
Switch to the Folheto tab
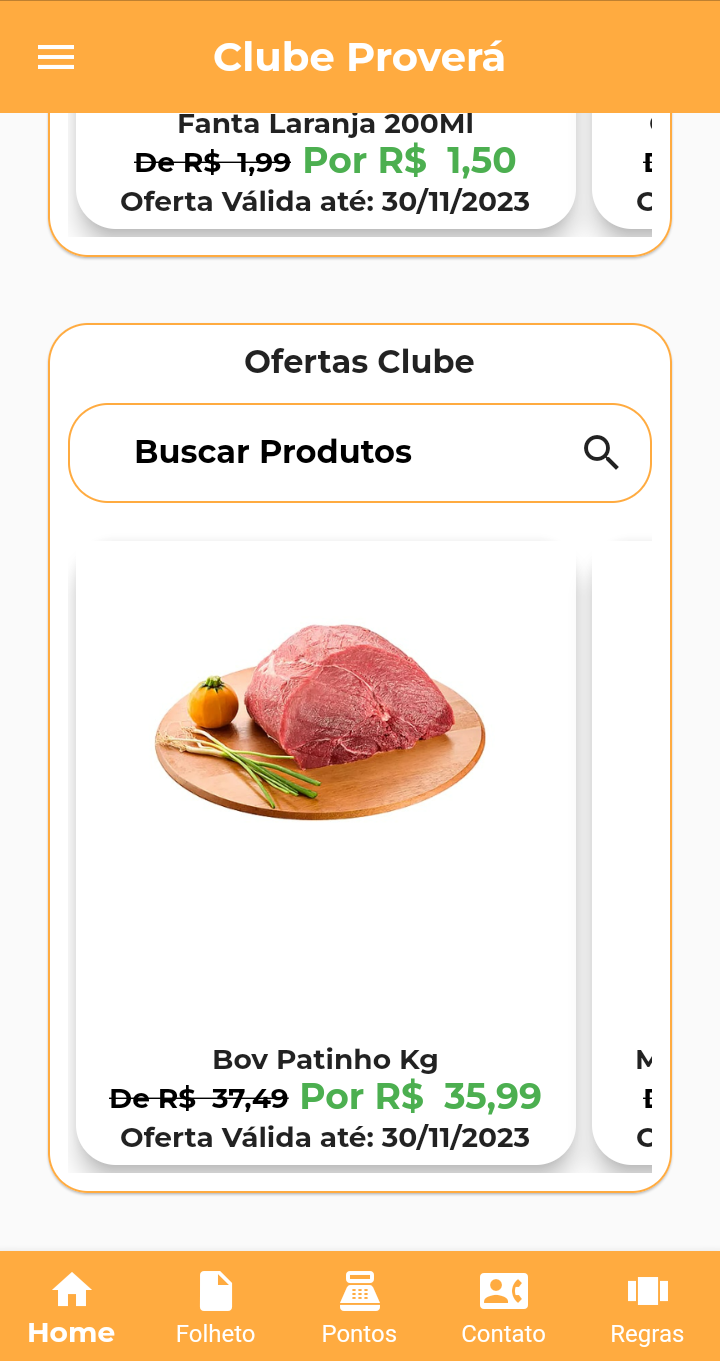pyautogui.click(x=215, y=1306)
